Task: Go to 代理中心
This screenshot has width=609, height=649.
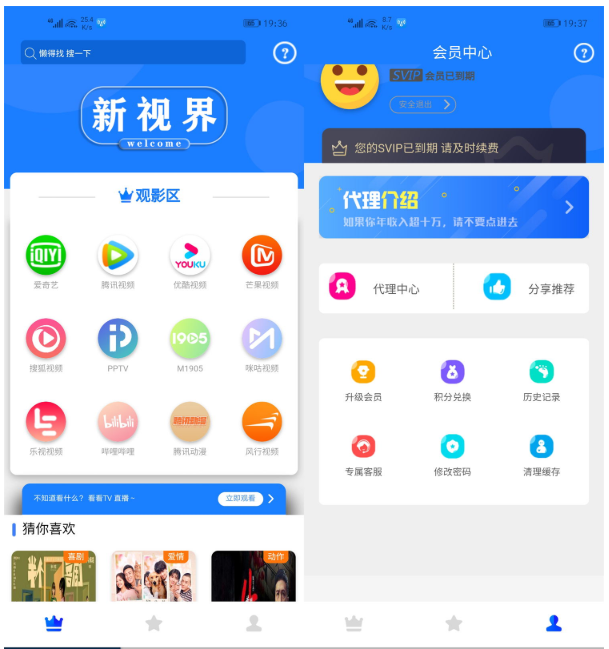Action: tap(385, 288)
